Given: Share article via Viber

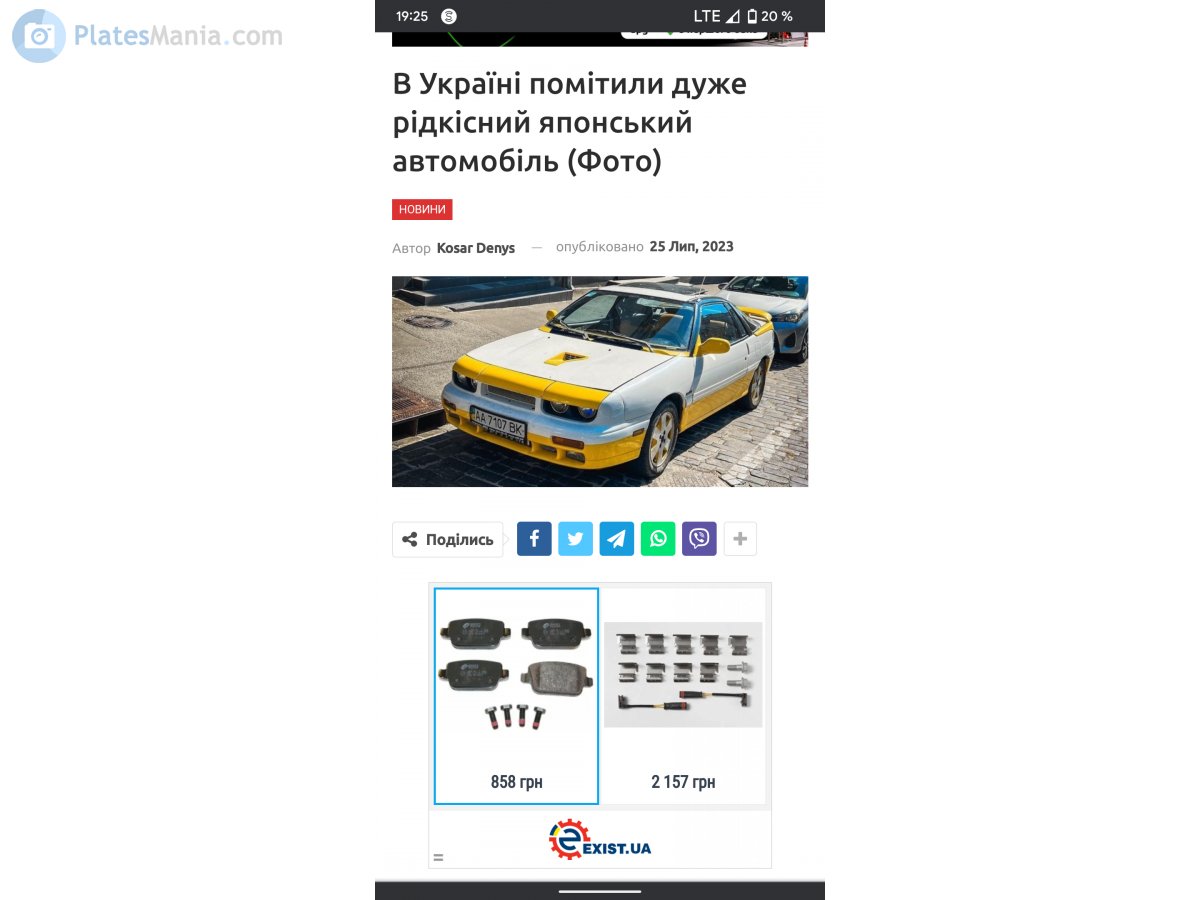Looking at the screenshot, I should (x=699, y=539).
